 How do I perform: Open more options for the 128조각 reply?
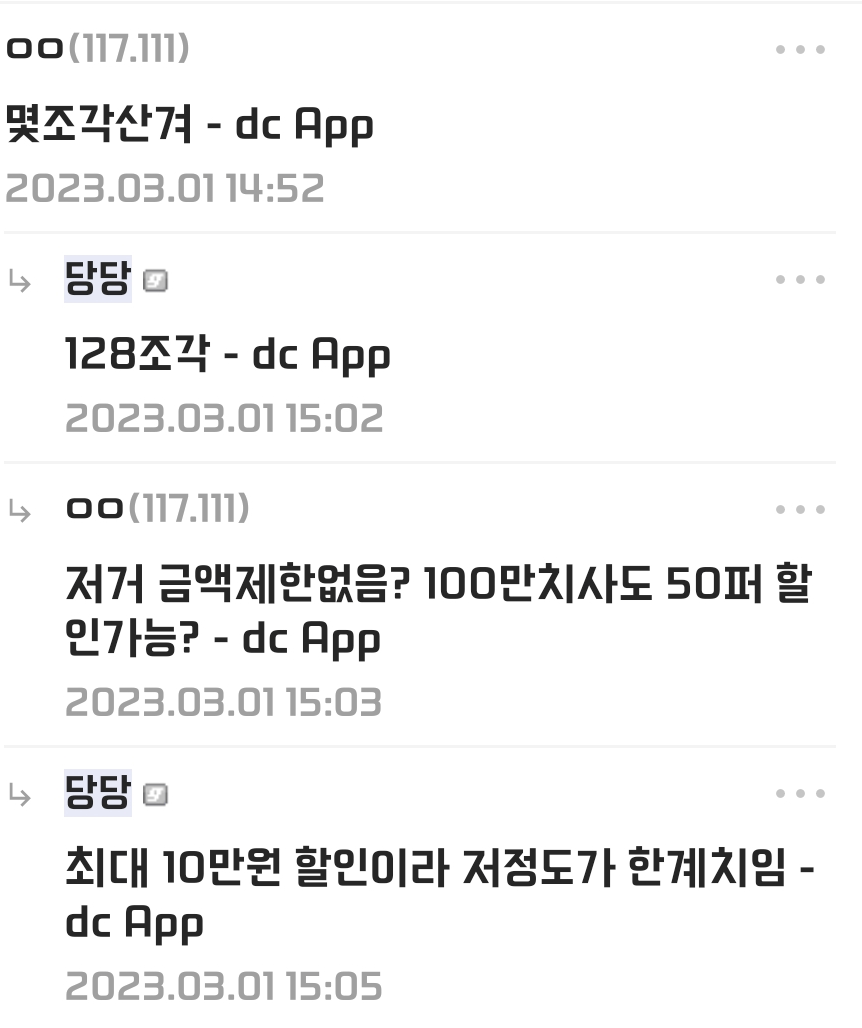(800, 280)
